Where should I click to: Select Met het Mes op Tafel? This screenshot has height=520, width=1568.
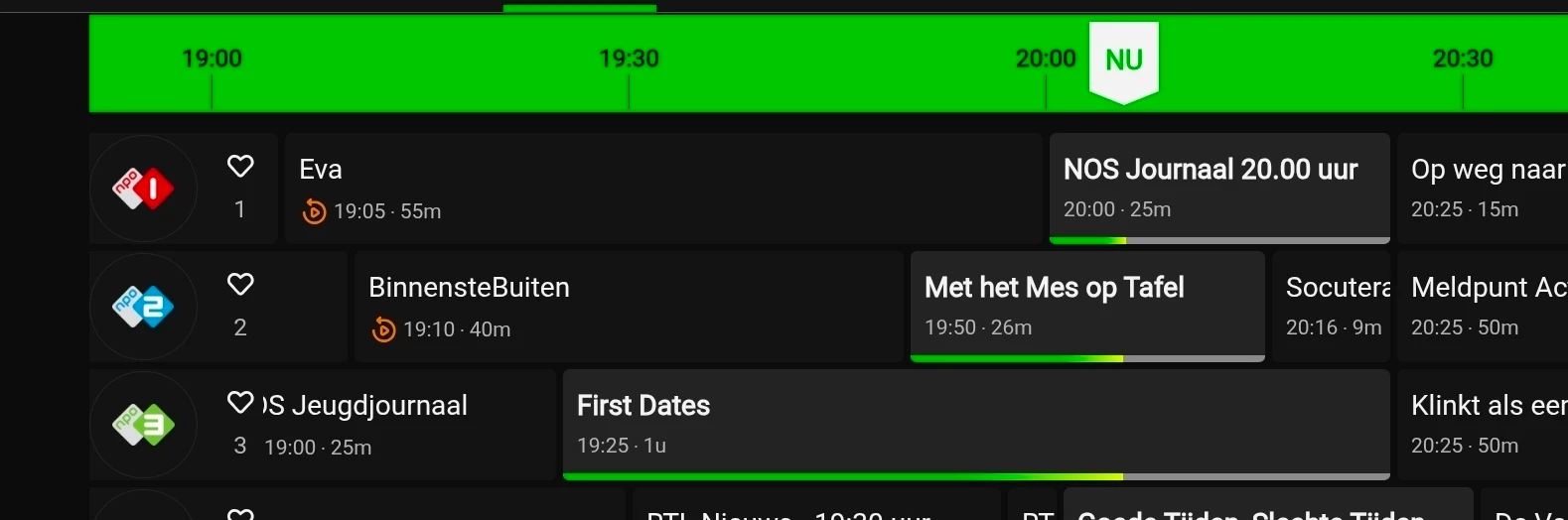click(1086, 306)
